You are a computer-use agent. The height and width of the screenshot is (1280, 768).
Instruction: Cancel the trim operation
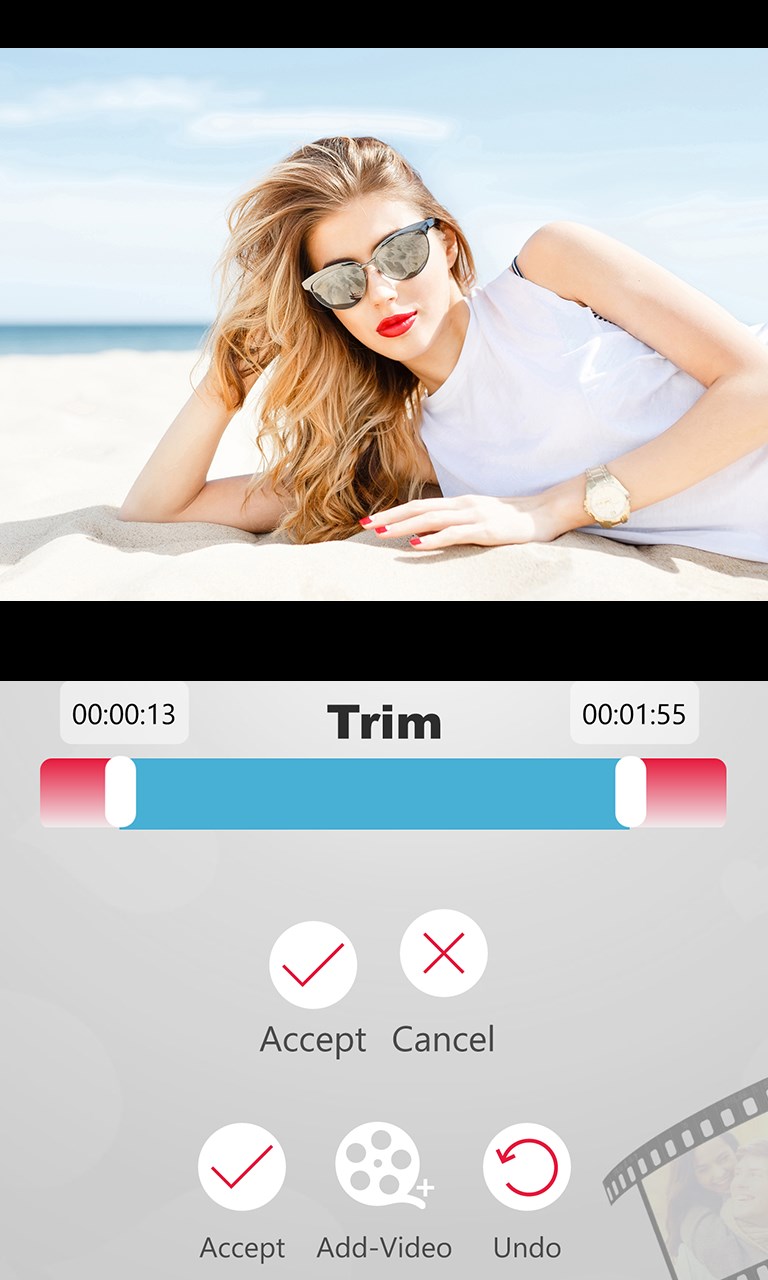tap(444, 954)
